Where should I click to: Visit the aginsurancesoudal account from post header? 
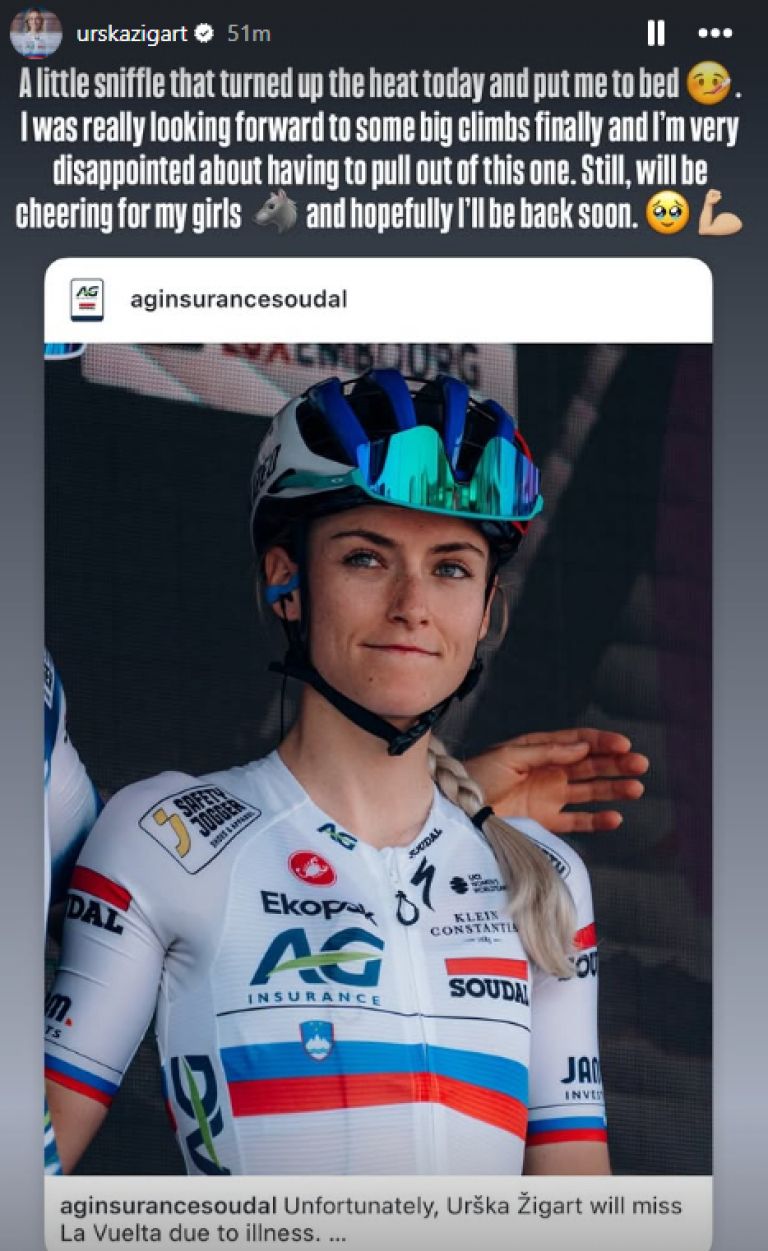click(x=238, y=300)
